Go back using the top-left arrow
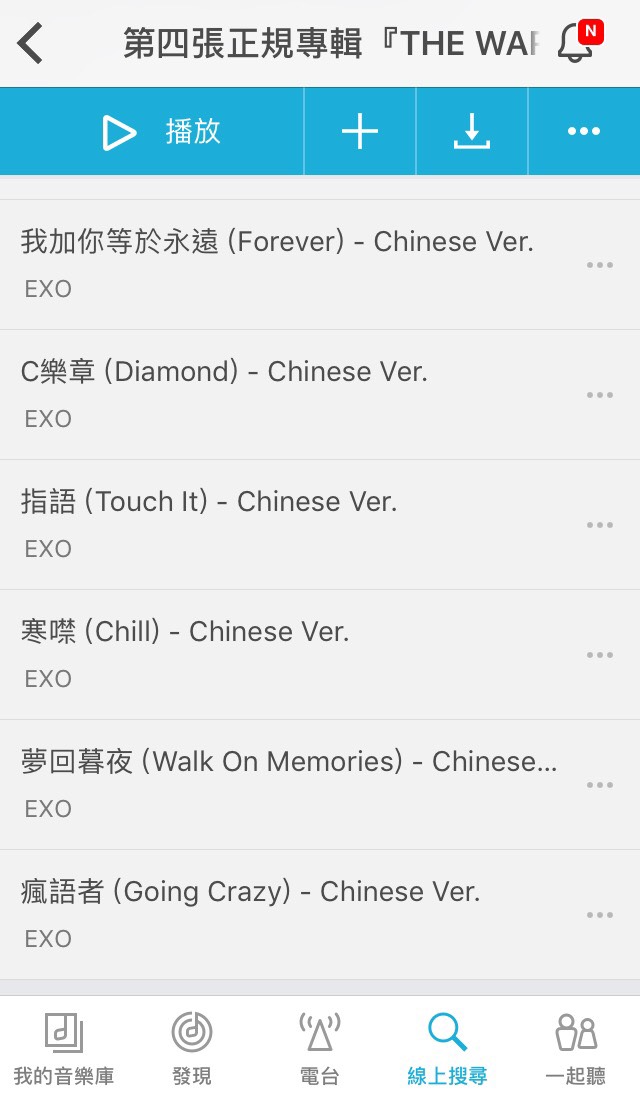This screenshot has height=1094, width=640. [31, 44]
